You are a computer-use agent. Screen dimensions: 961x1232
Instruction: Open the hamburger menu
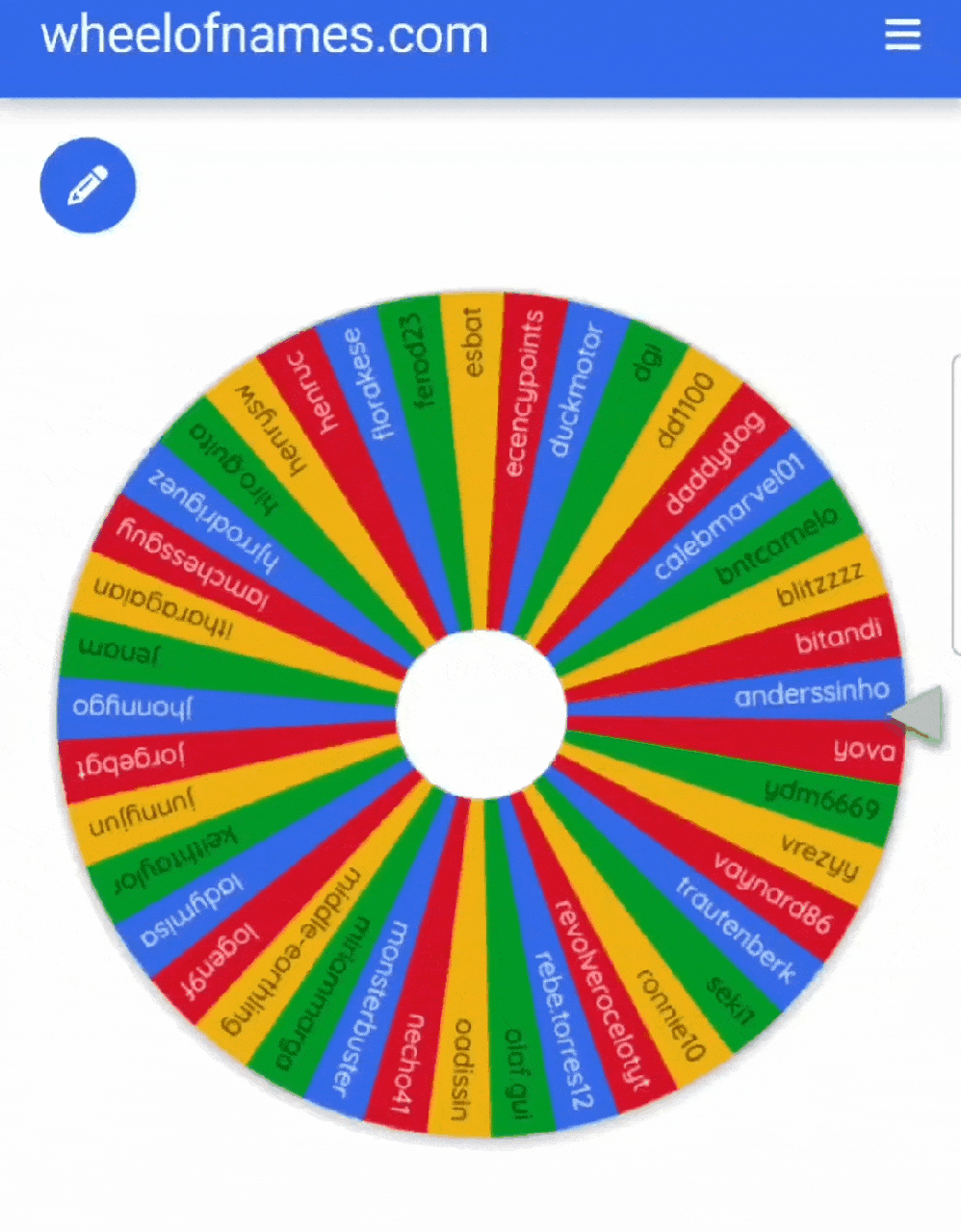(x=902, y=36)
